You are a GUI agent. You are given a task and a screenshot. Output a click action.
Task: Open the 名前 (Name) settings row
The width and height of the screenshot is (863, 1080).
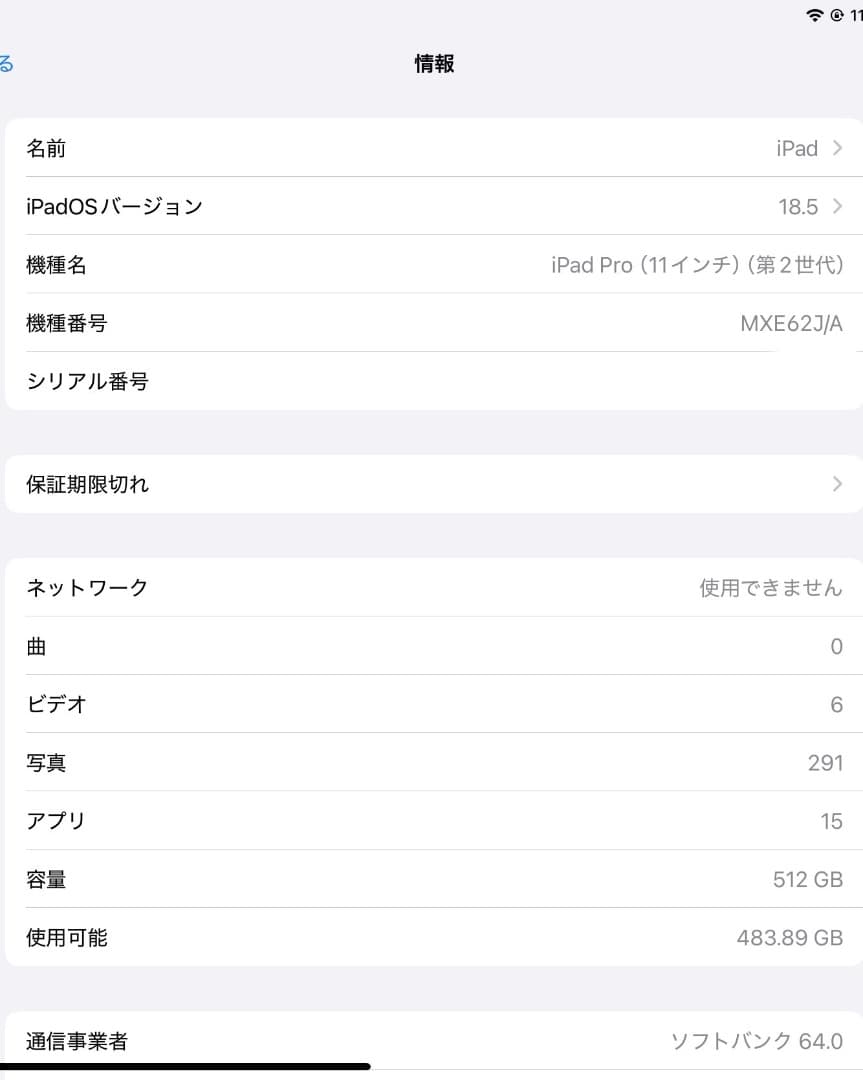point(430,148)
